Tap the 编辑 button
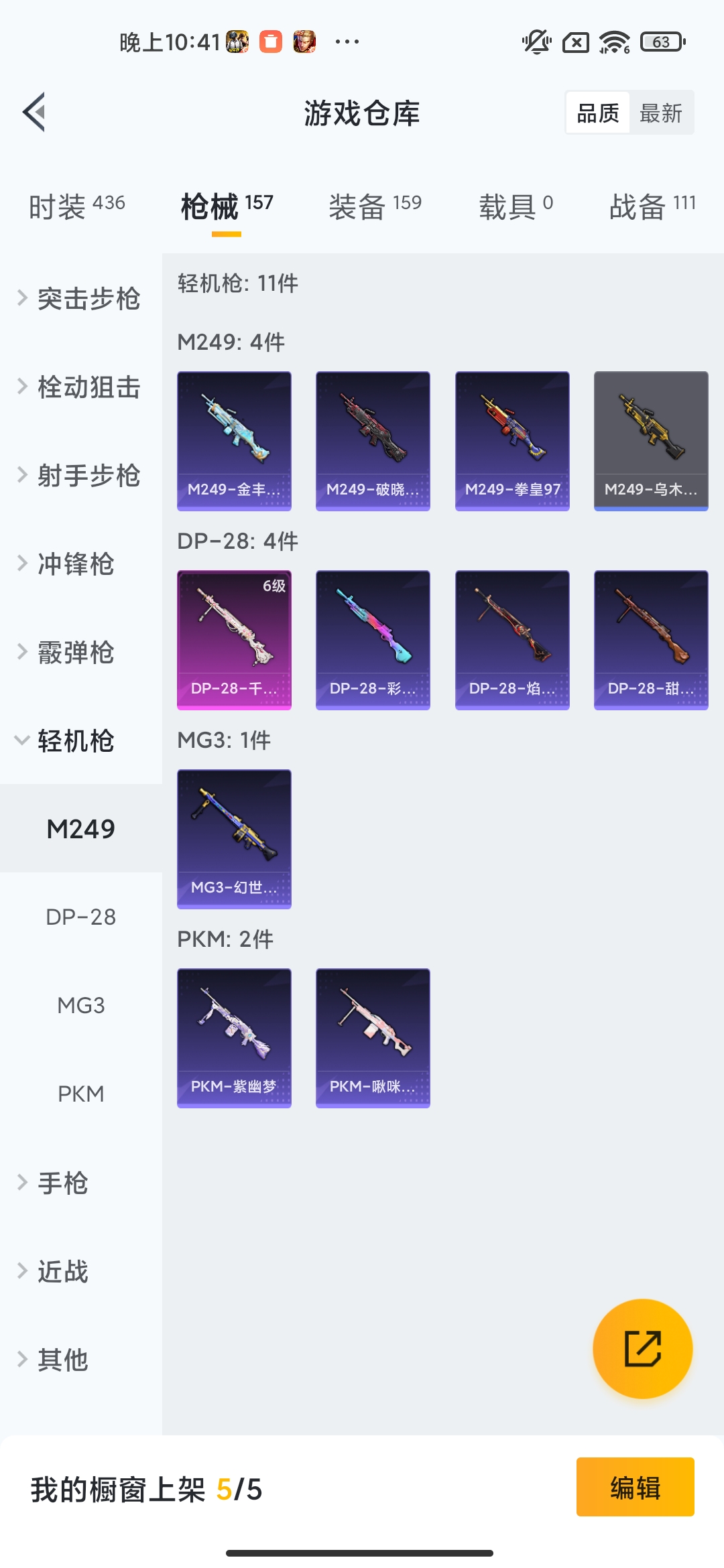Screen dimensions: 724x1568 [x=635, y=1487]
